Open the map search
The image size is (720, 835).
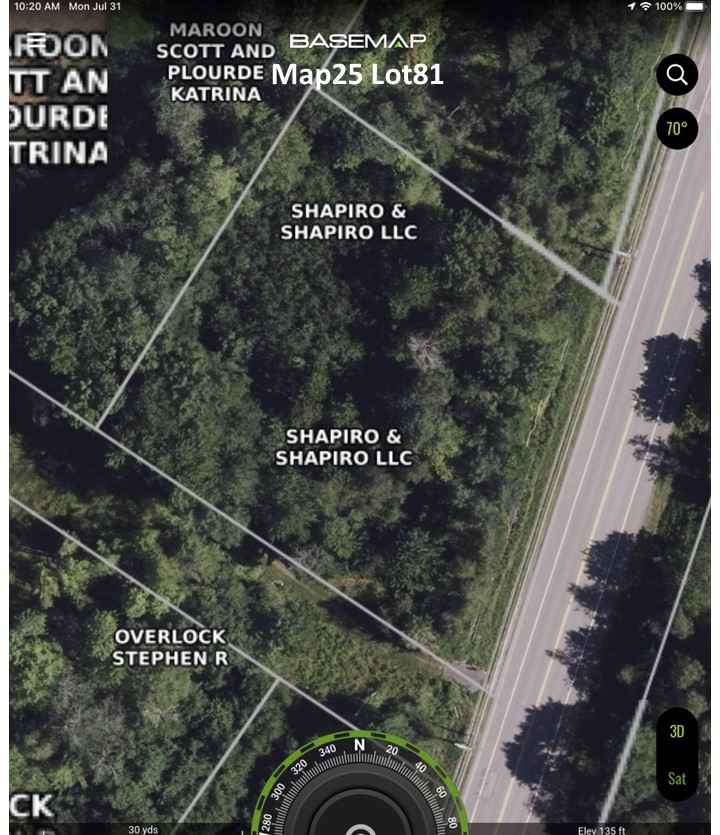click(x=677, y=75)
